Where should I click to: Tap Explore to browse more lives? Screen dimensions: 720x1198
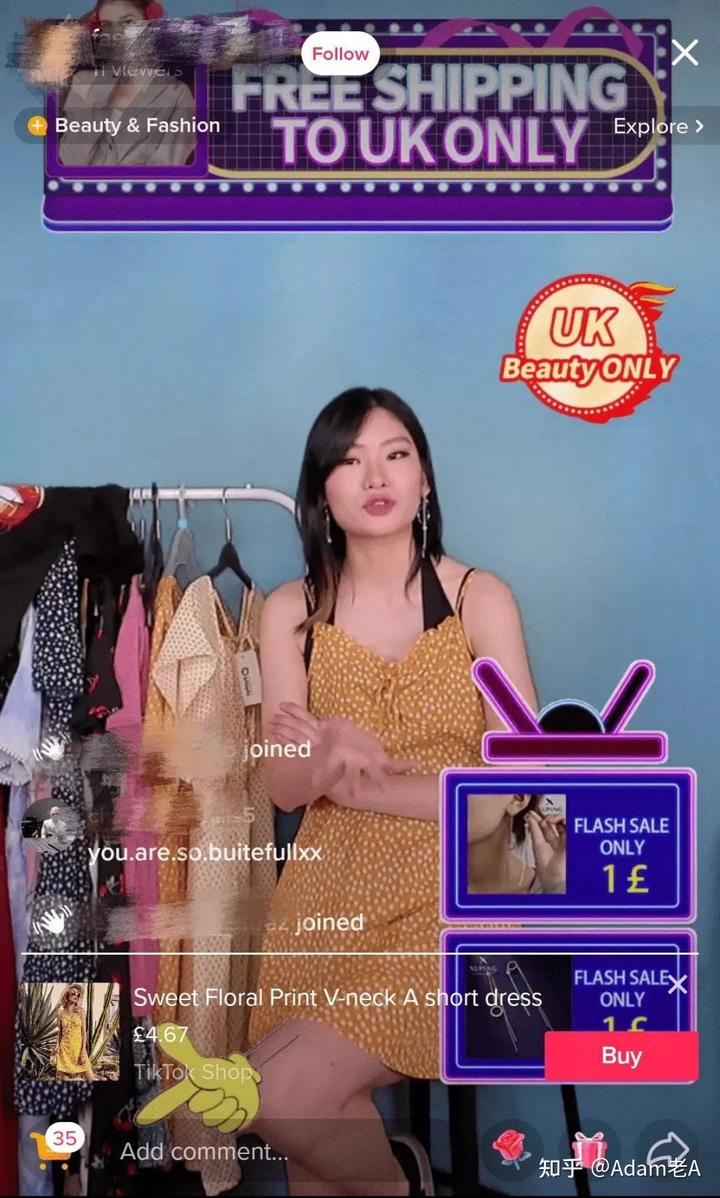[x=658, y=127]
